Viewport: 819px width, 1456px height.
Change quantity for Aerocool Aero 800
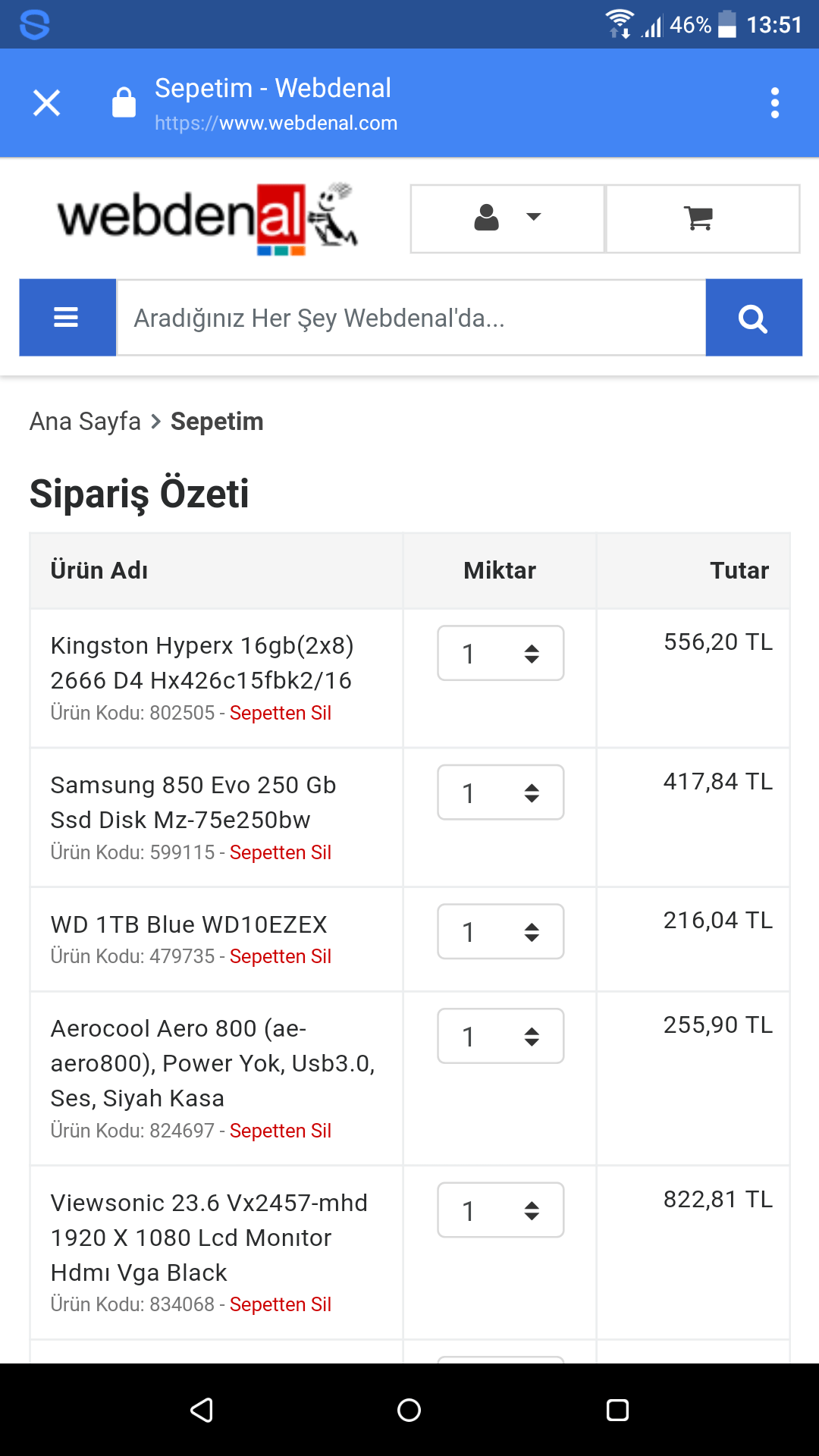pyautogui.click(x=500, y=1036)
